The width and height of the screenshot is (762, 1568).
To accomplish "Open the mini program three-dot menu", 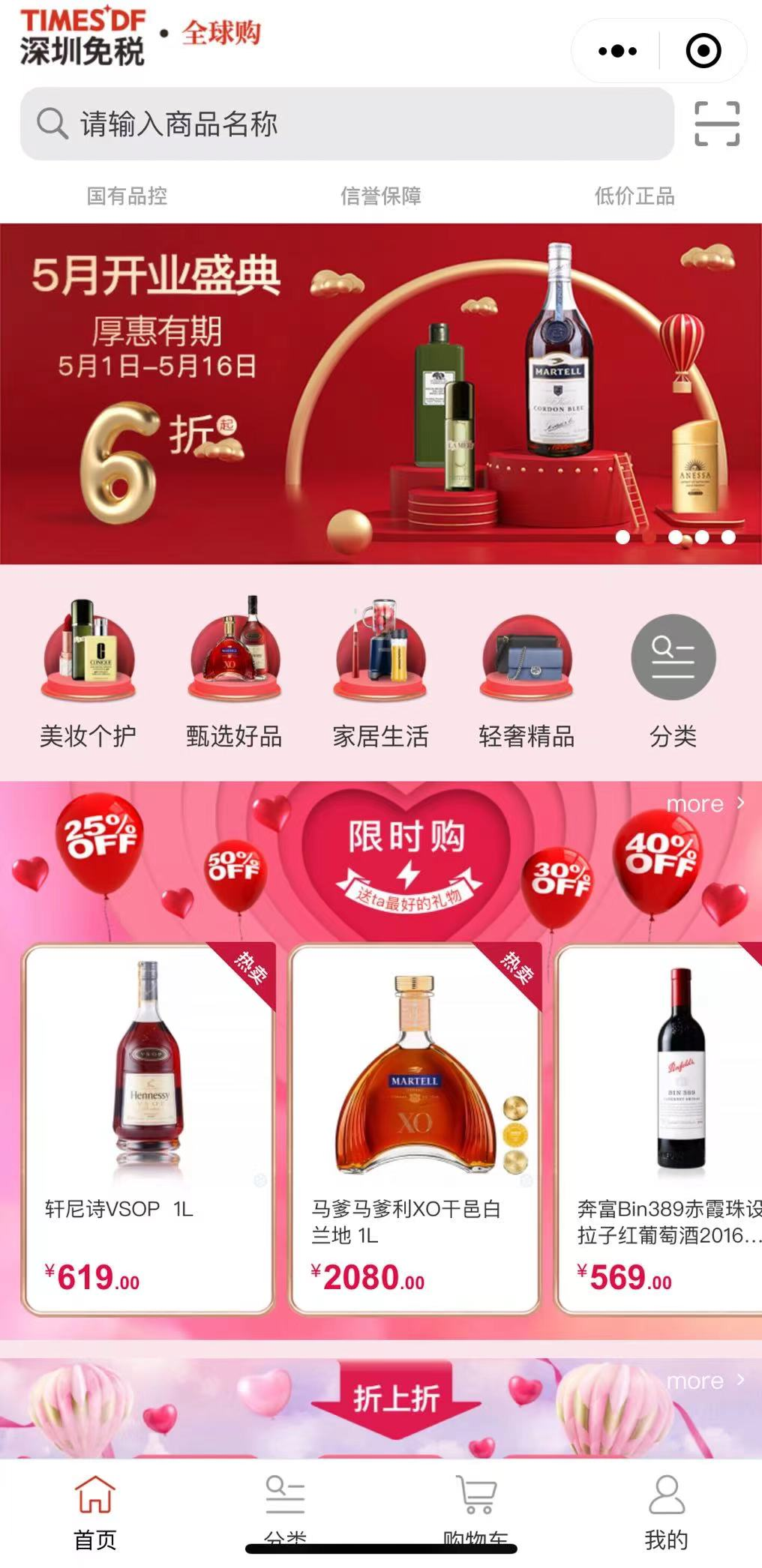I will point(617,51).
